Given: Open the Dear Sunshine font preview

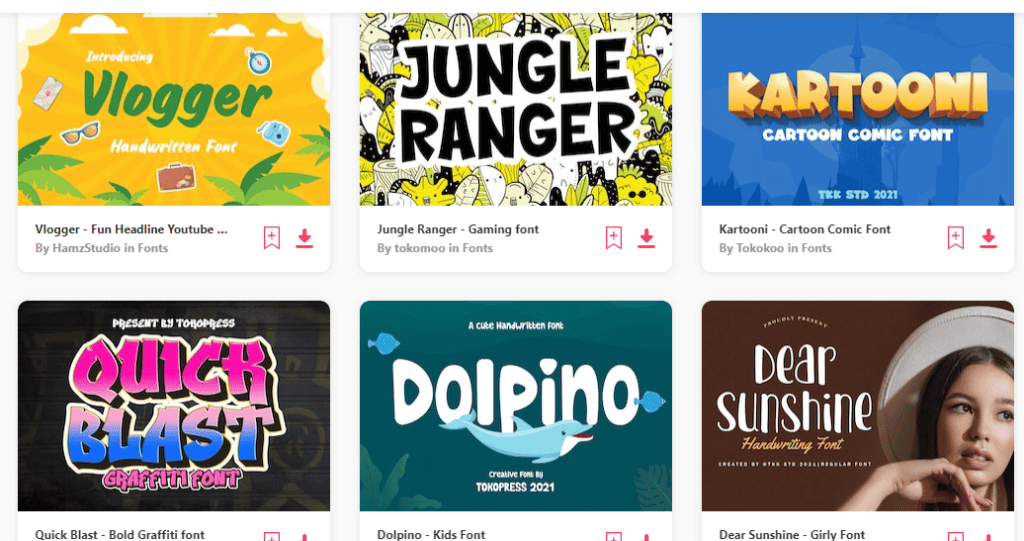Looking at the screenshot, I should (x=857, y=405).
